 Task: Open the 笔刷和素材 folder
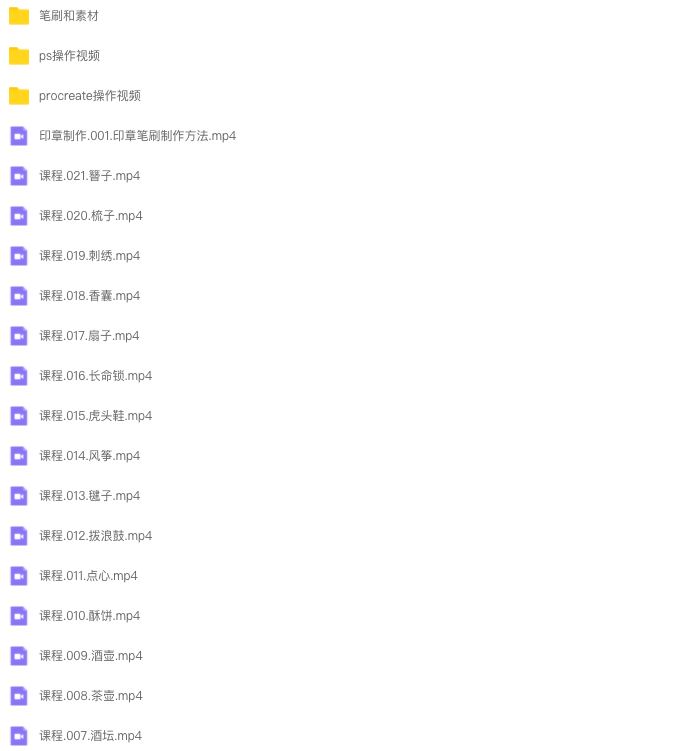[68, 16]
